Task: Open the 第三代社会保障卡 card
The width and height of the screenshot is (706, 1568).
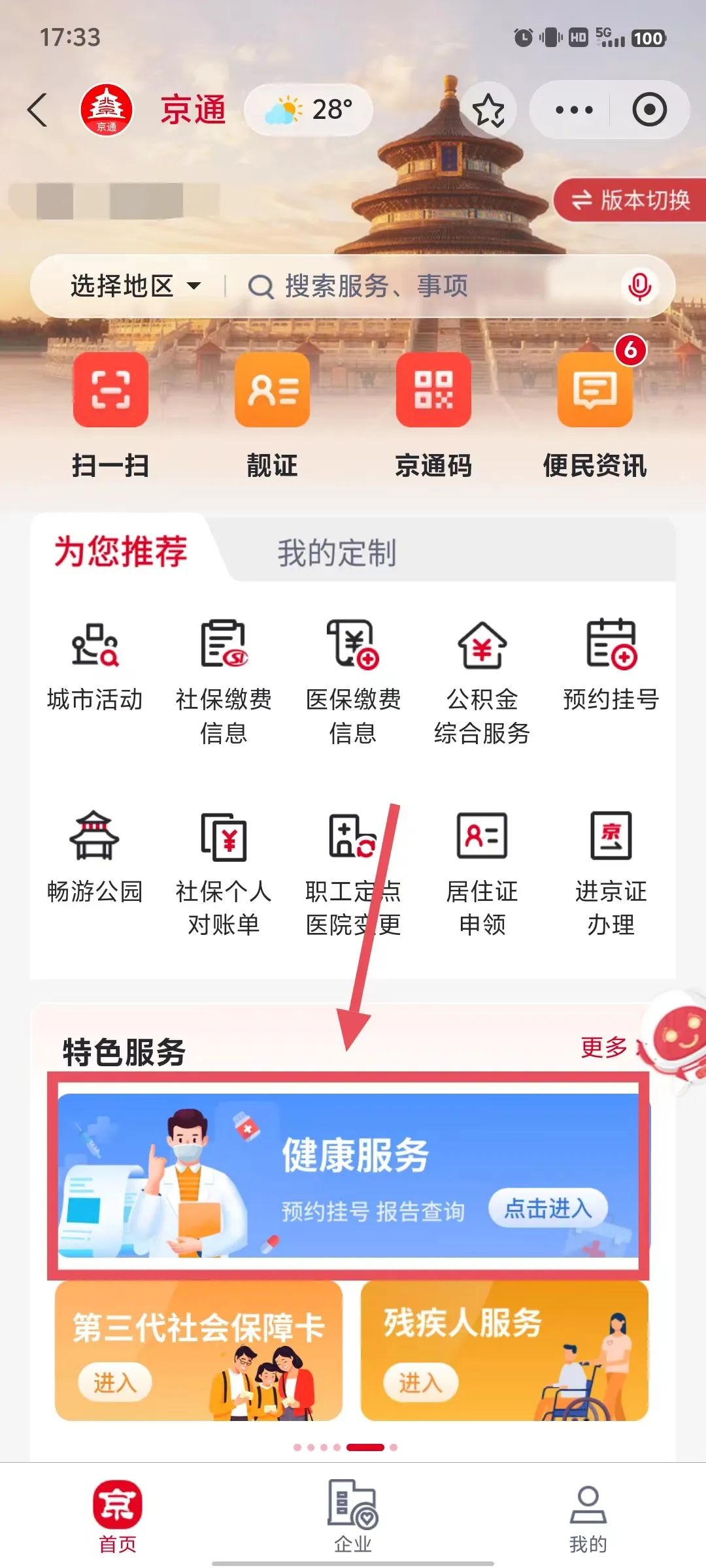Action: click(x=199, y=1350)
